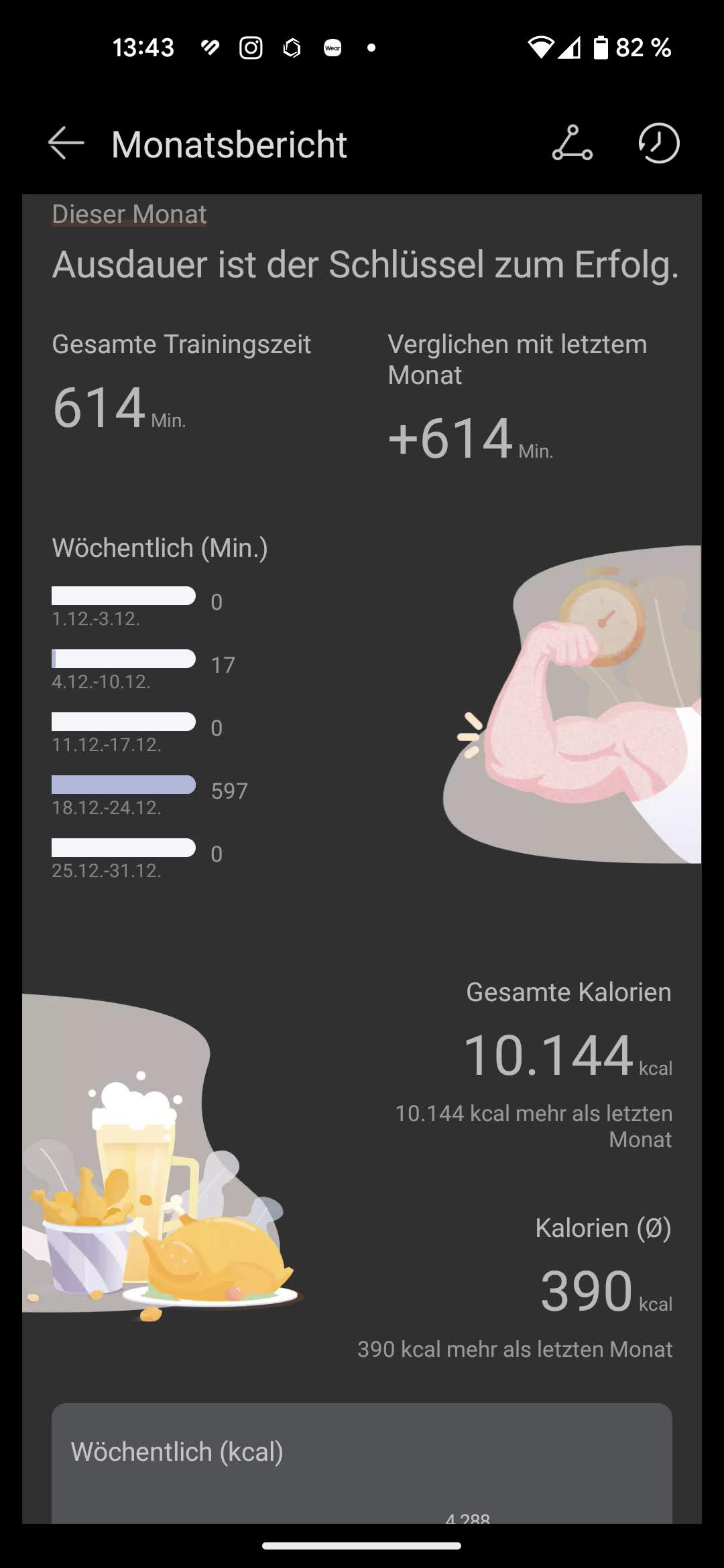Share the monthly report
Viewport: 724px width, 1568px height.
572,143
